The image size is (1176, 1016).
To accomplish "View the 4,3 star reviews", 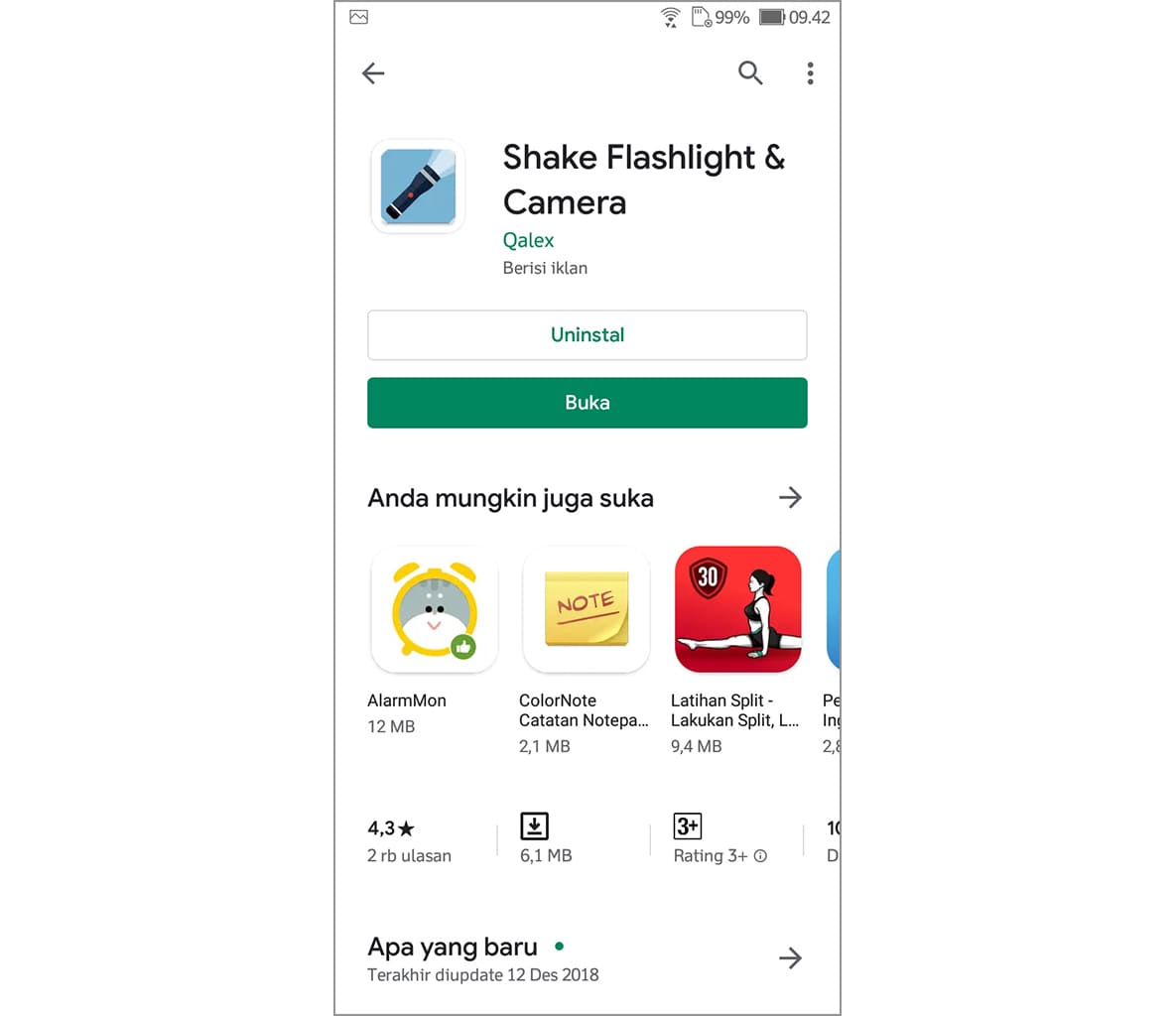I will click(409, 840).
